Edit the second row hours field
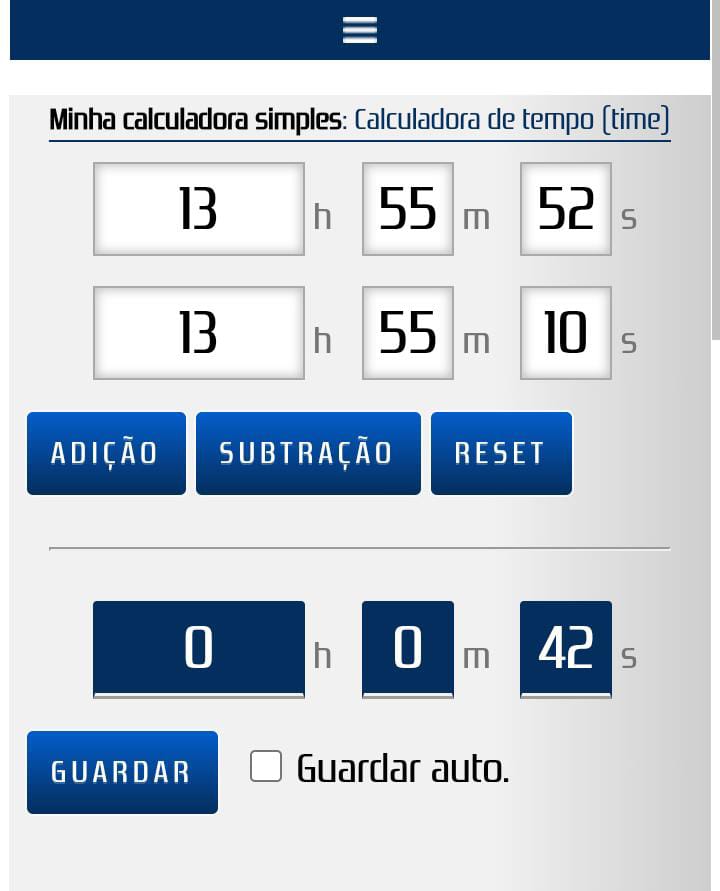Image resolution: width=720 pixels, height=891 pixels. pos(199,333)
